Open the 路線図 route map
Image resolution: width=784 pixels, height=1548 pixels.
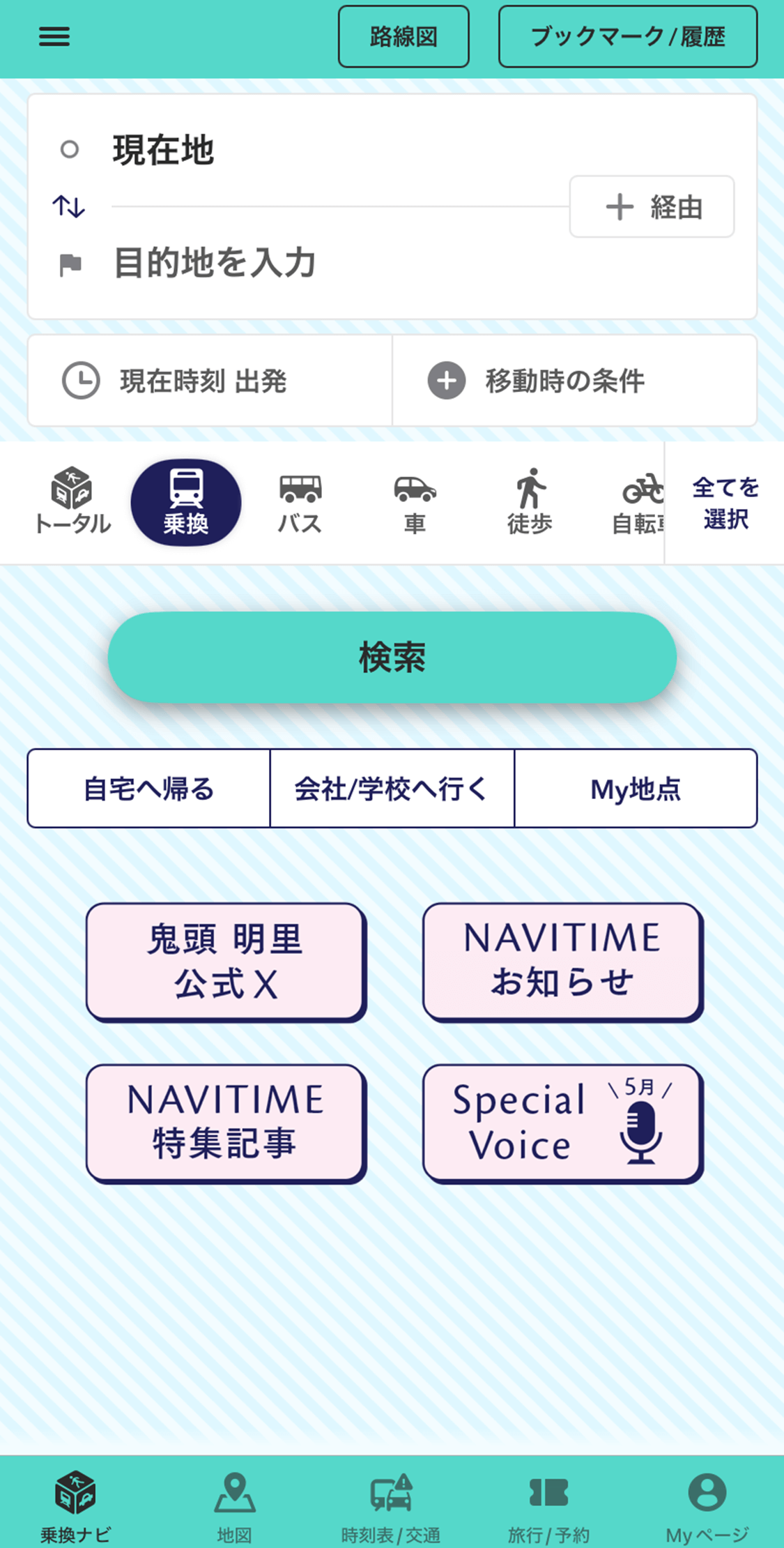coord(403,37)
